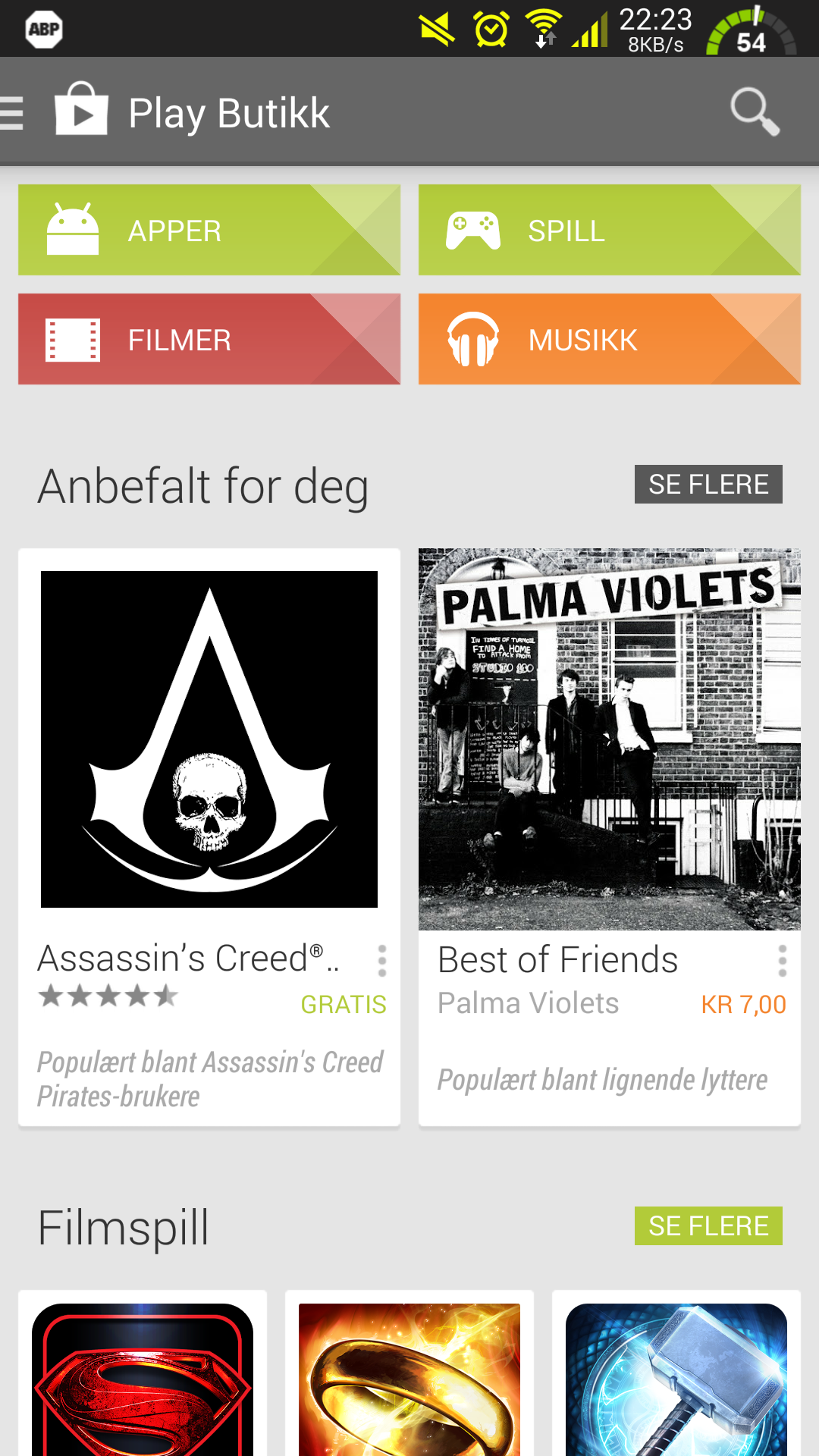Browse the SPILL games category
The height and width of the screenshot is (1456, 819).
(610, 230)
